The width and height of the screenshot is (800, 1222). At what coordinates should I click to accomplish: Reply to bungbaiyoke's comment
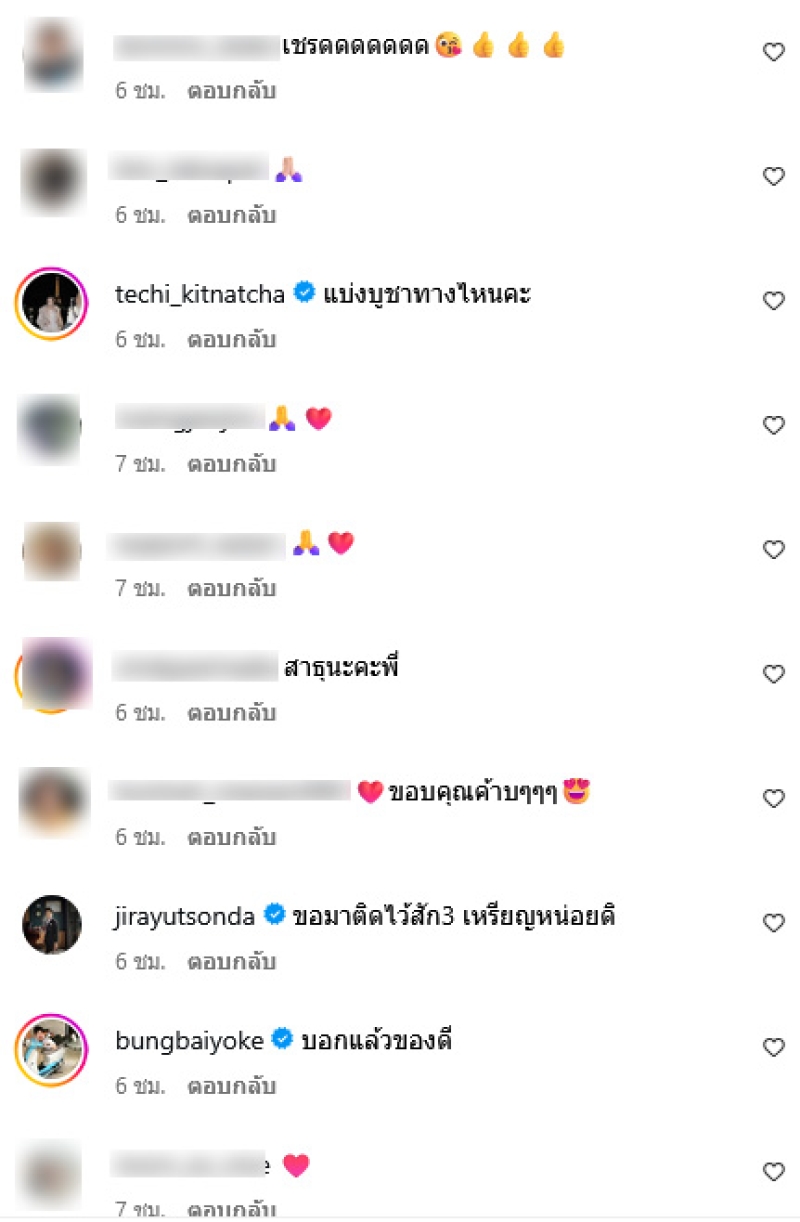click(231, 1086)
